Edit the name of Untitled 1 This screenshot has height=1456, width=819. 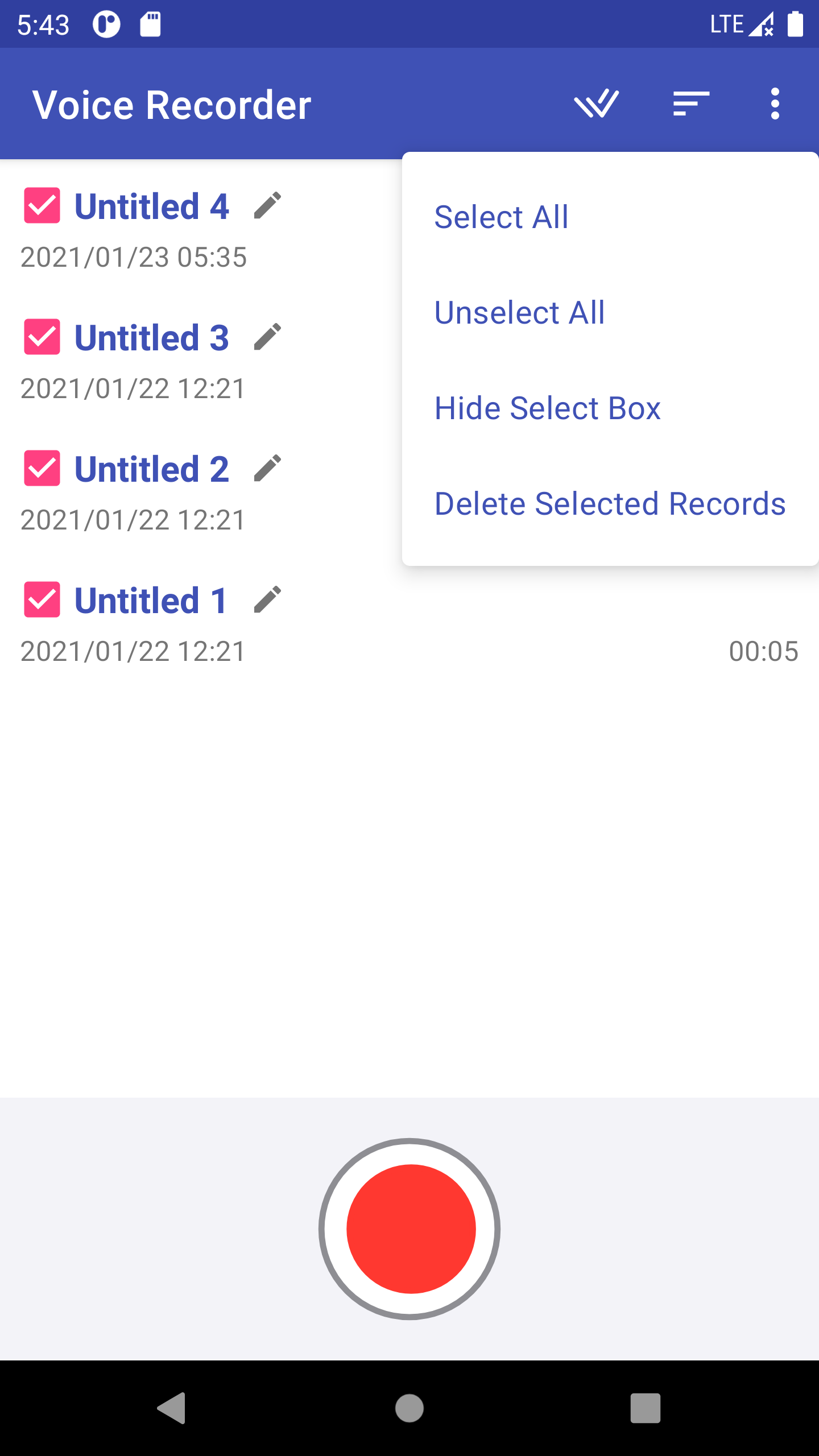point(267,599)
